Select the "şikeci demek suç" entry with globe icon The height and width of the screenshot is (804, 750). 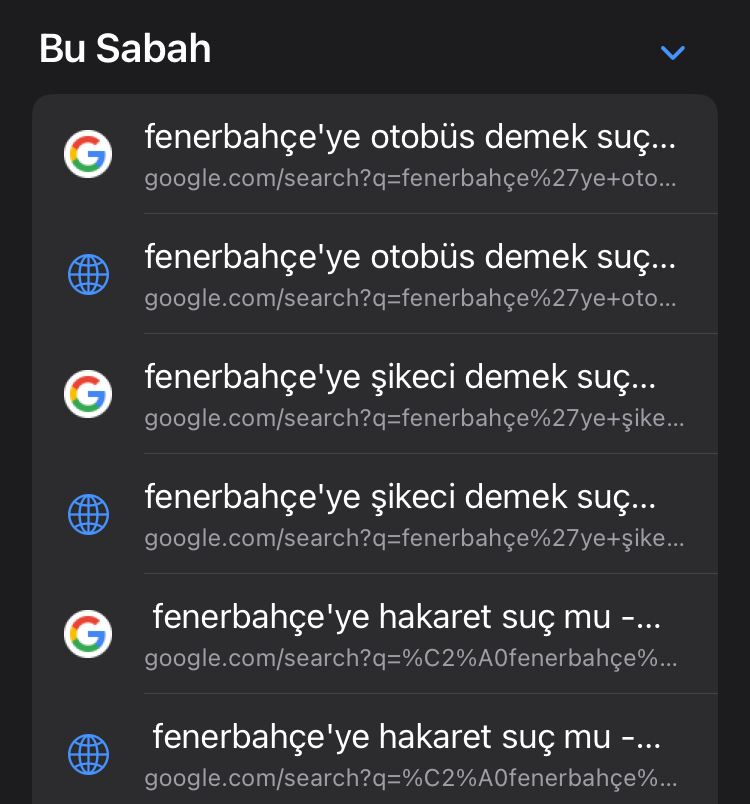tap(410, 513)
